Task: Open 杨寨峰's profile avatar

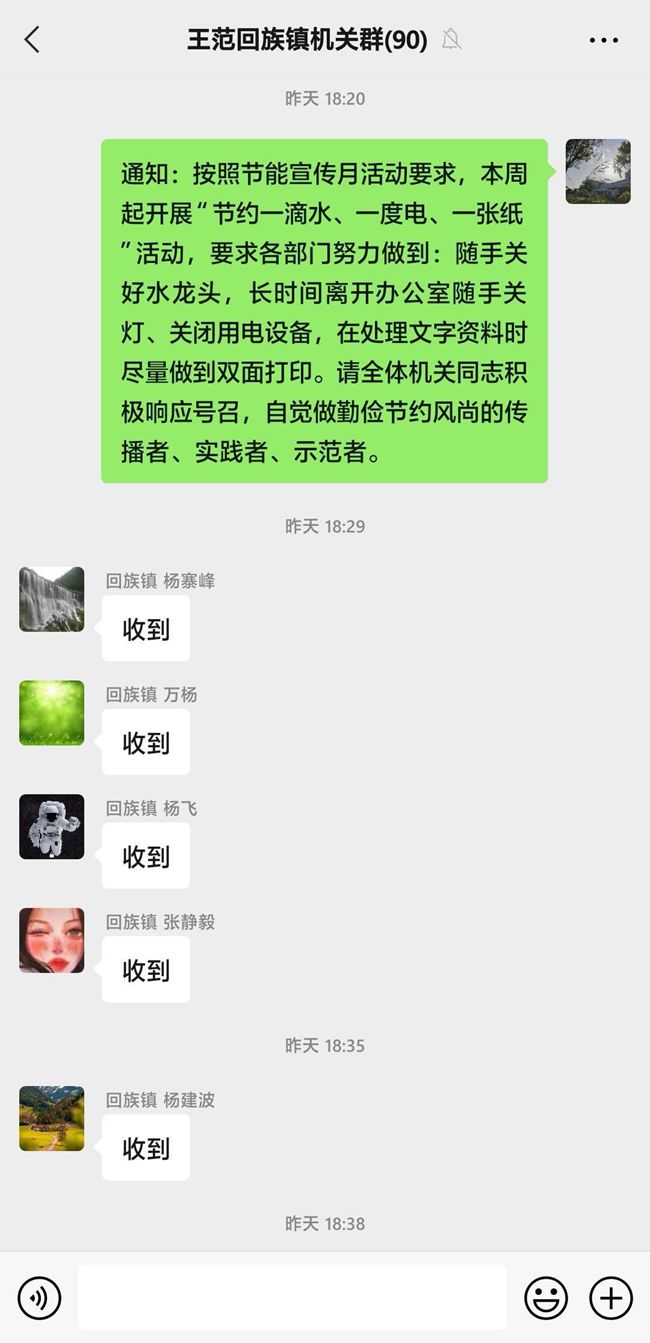Action: pos(52,599)
